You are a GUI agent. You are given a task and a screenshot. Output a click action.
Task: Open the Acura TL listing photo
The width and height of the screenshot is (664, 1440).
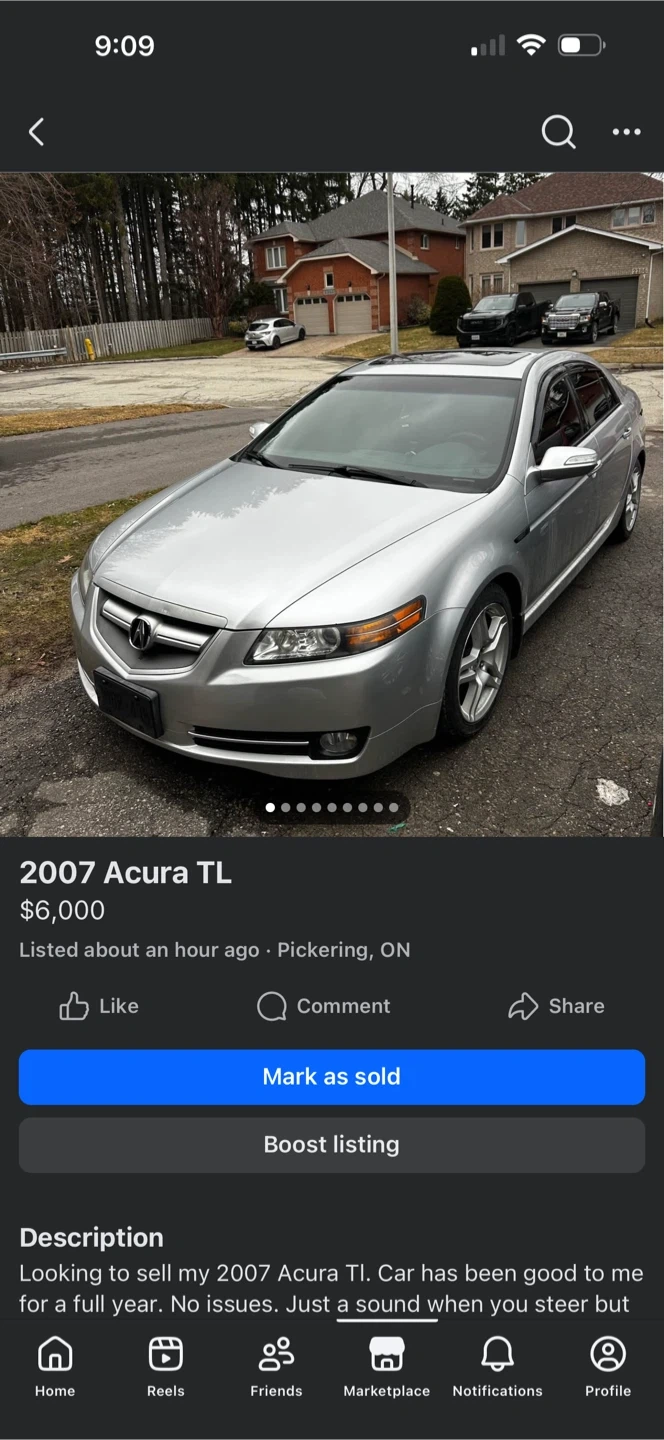tap(332, 504)
